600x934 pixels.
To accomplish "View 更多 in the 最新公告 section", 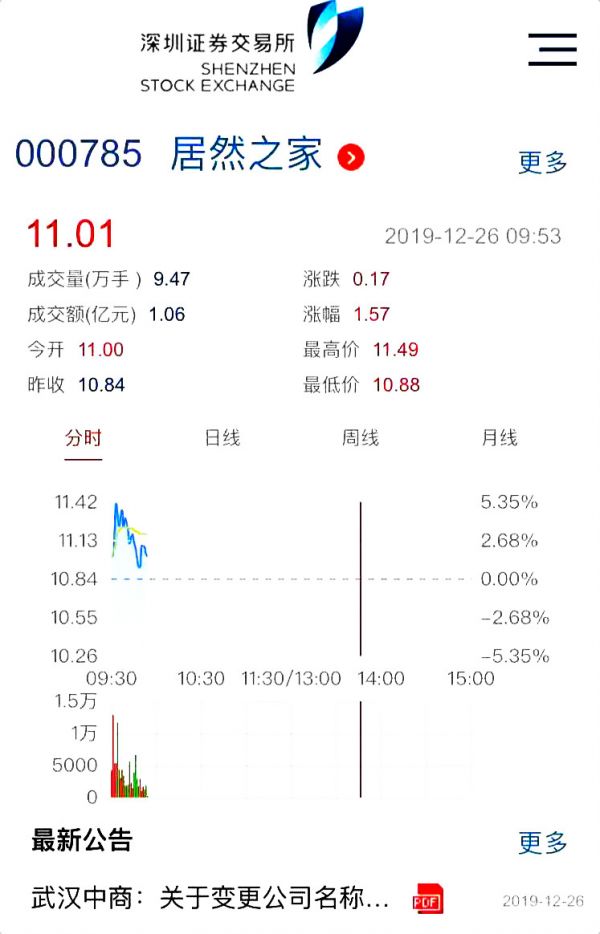I will (x=543, y=843).
